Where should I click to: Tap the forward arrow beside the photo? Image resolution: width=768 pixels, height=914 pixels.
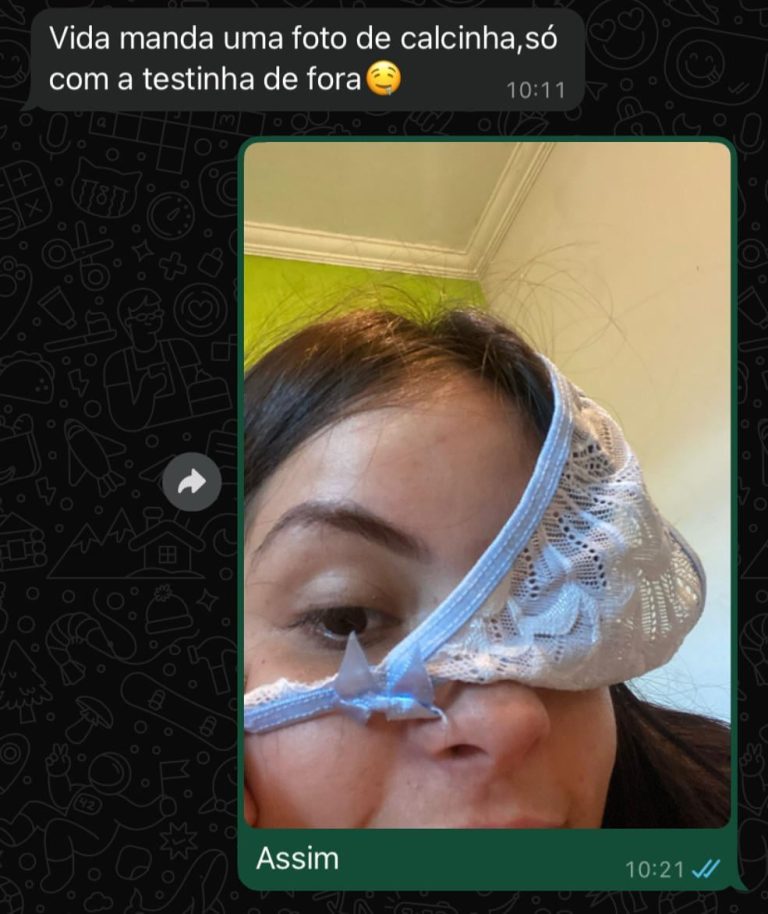(191, 483)
